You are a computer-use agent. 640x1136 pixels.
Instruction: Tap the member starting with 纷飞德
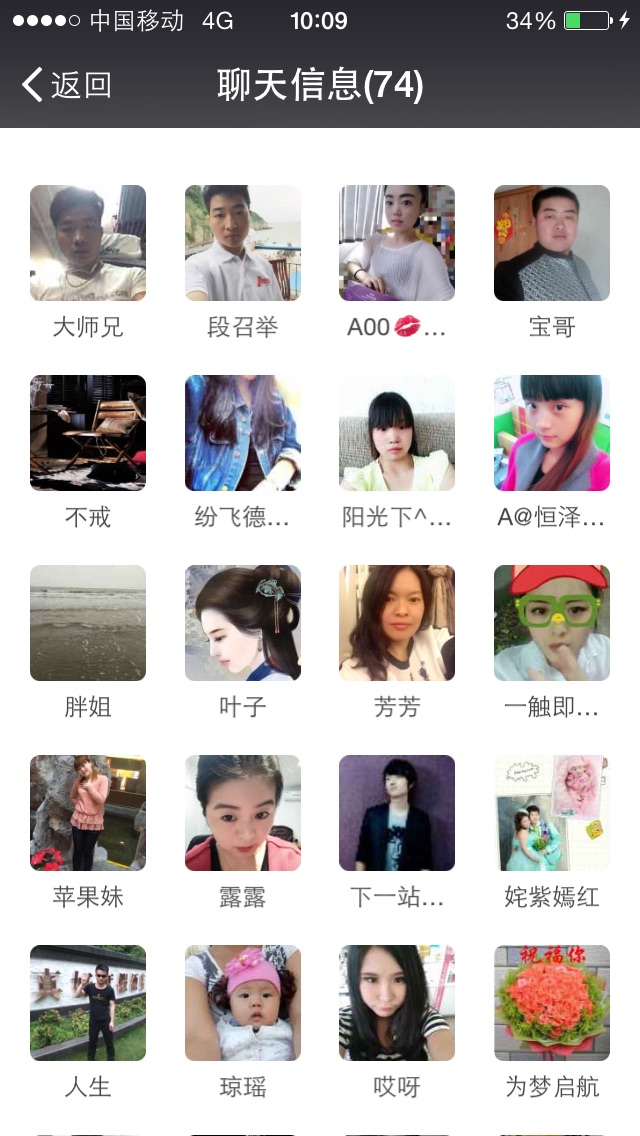click(243, 433)
